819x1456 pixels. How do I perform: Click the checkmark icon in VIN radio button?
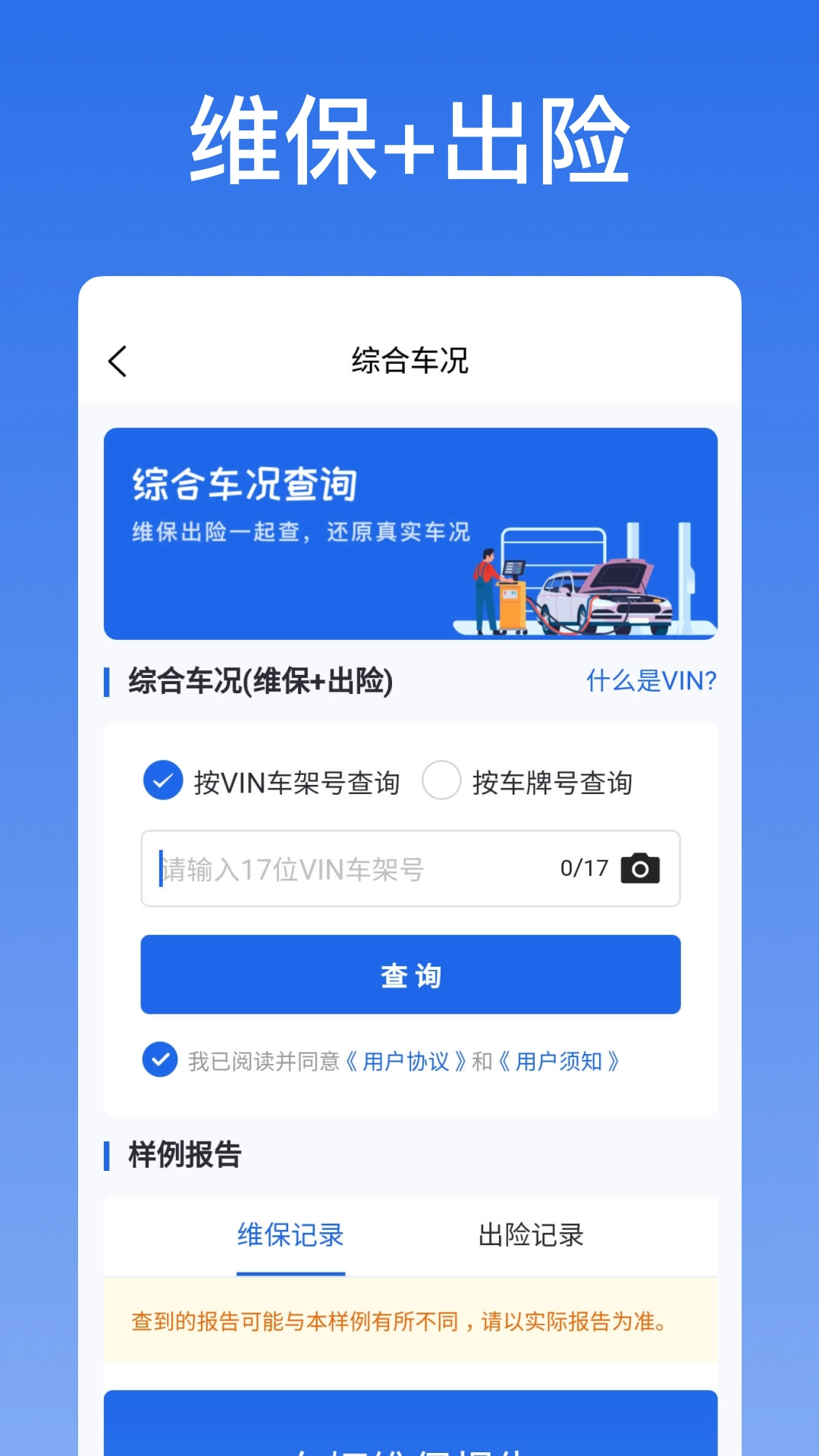pos(162,781)
